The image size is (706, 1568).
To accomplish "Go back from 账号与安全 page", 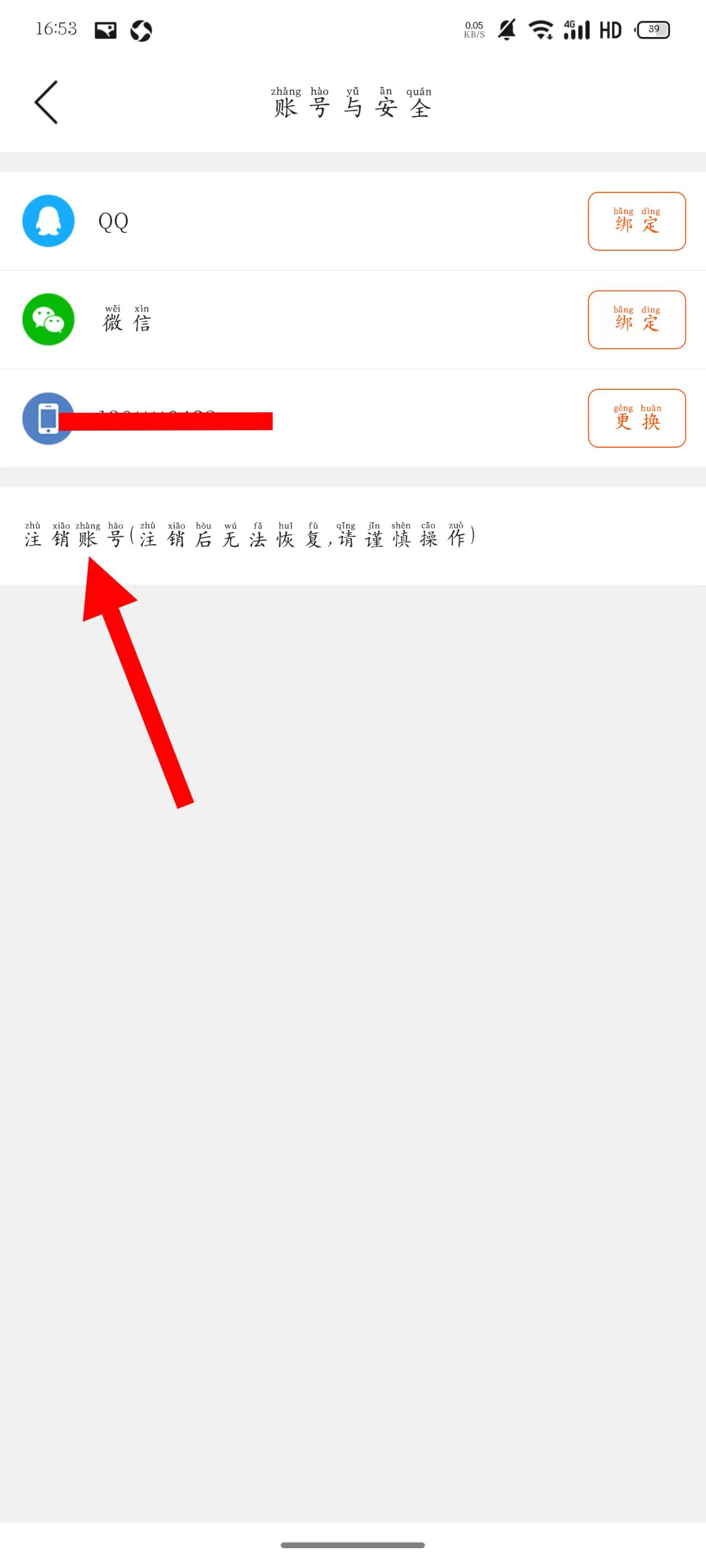I will [x=46, y=102].
